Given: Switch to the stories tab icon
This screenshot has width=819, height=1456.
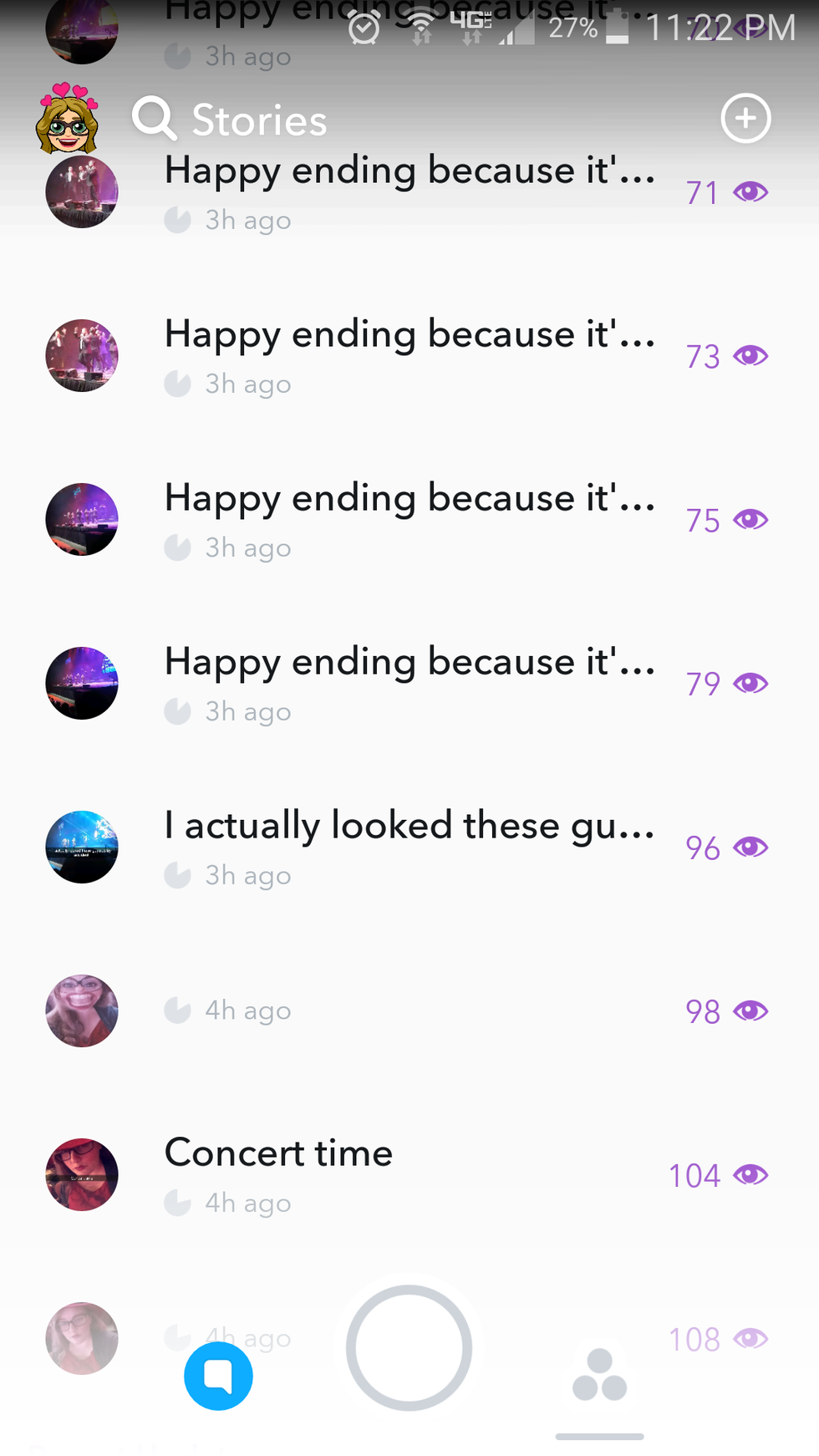Looking at the screenshot, I should point(599,1375).
